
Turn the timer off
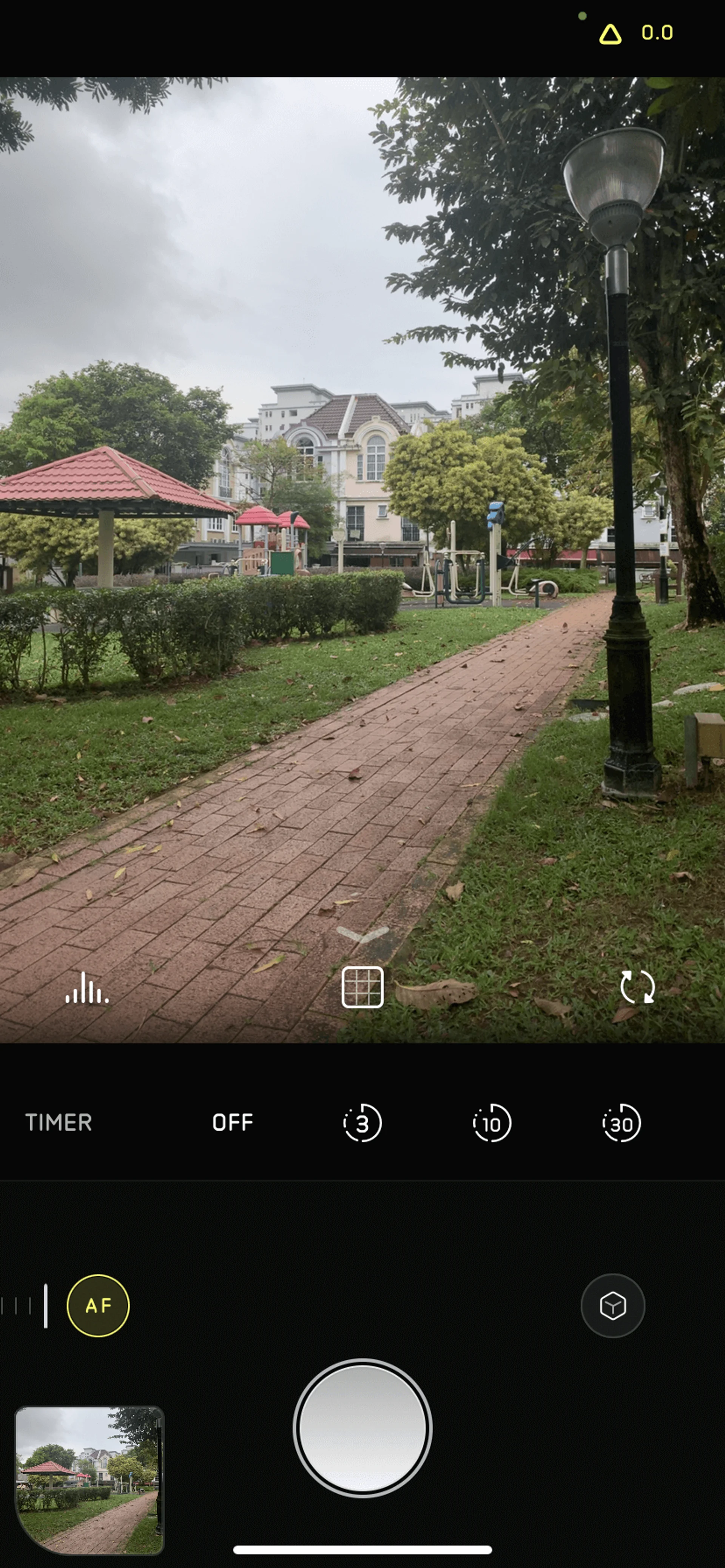(232, 1122)
